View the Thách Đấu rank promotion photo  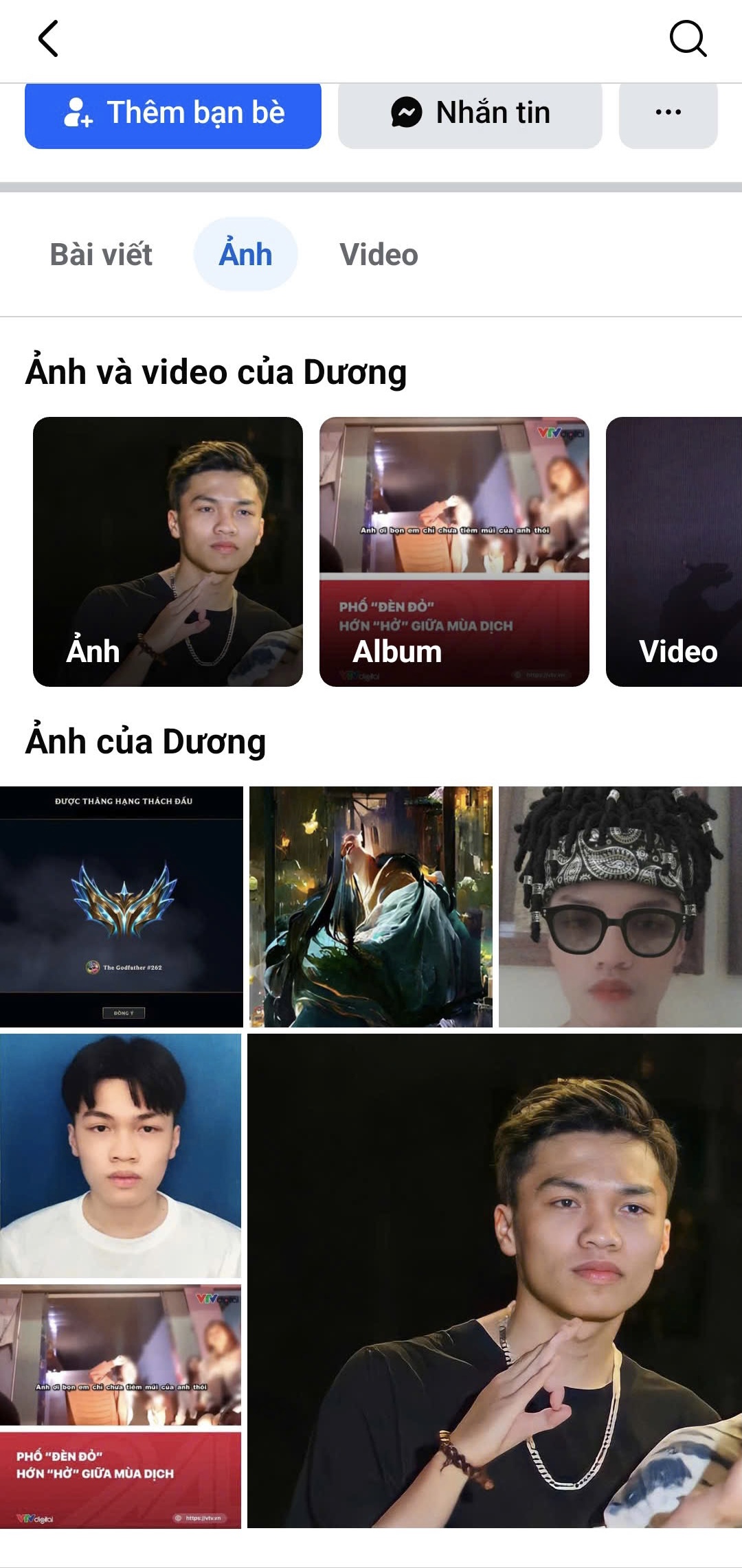click(x=122, y=907)
